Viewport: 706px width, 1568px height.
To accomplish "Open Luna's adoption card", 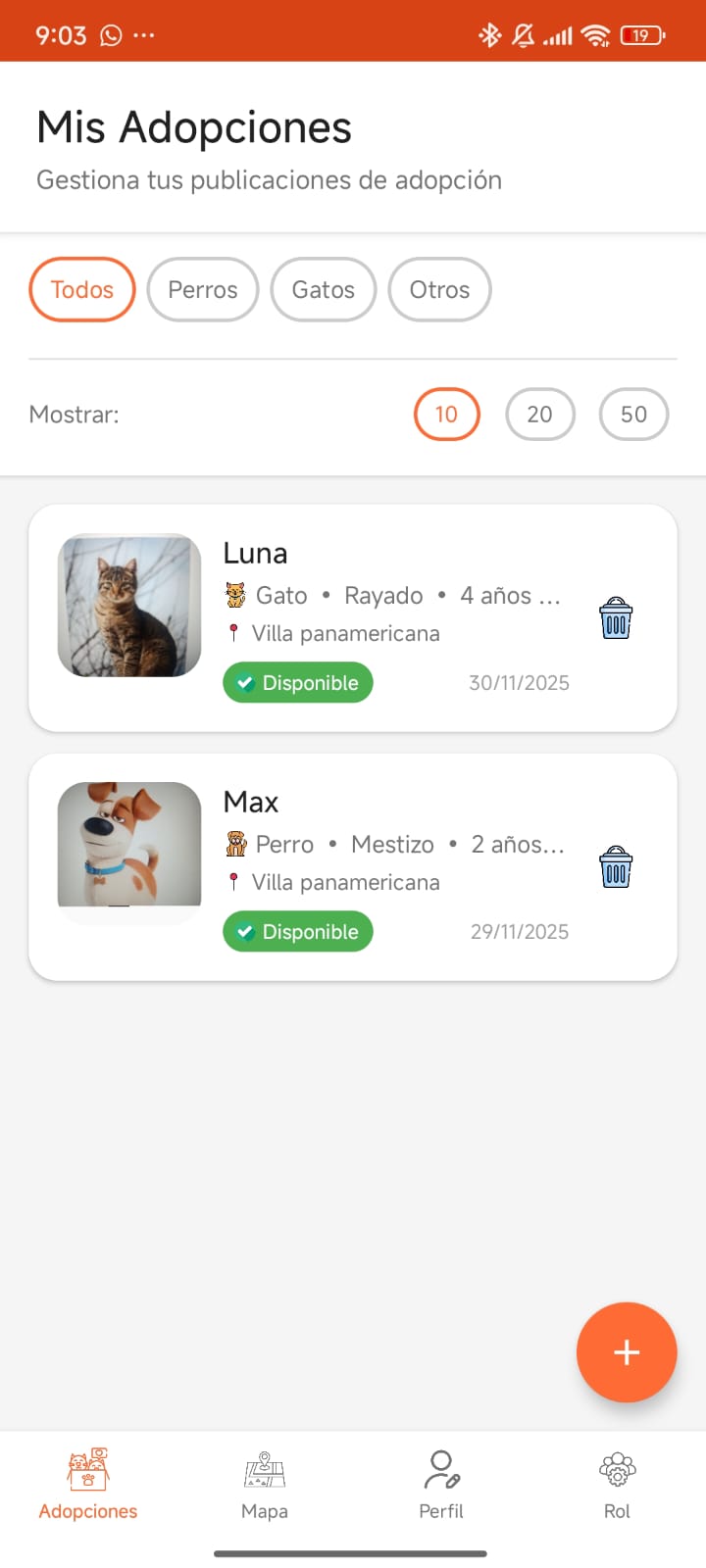I will (x=353, y=617).
